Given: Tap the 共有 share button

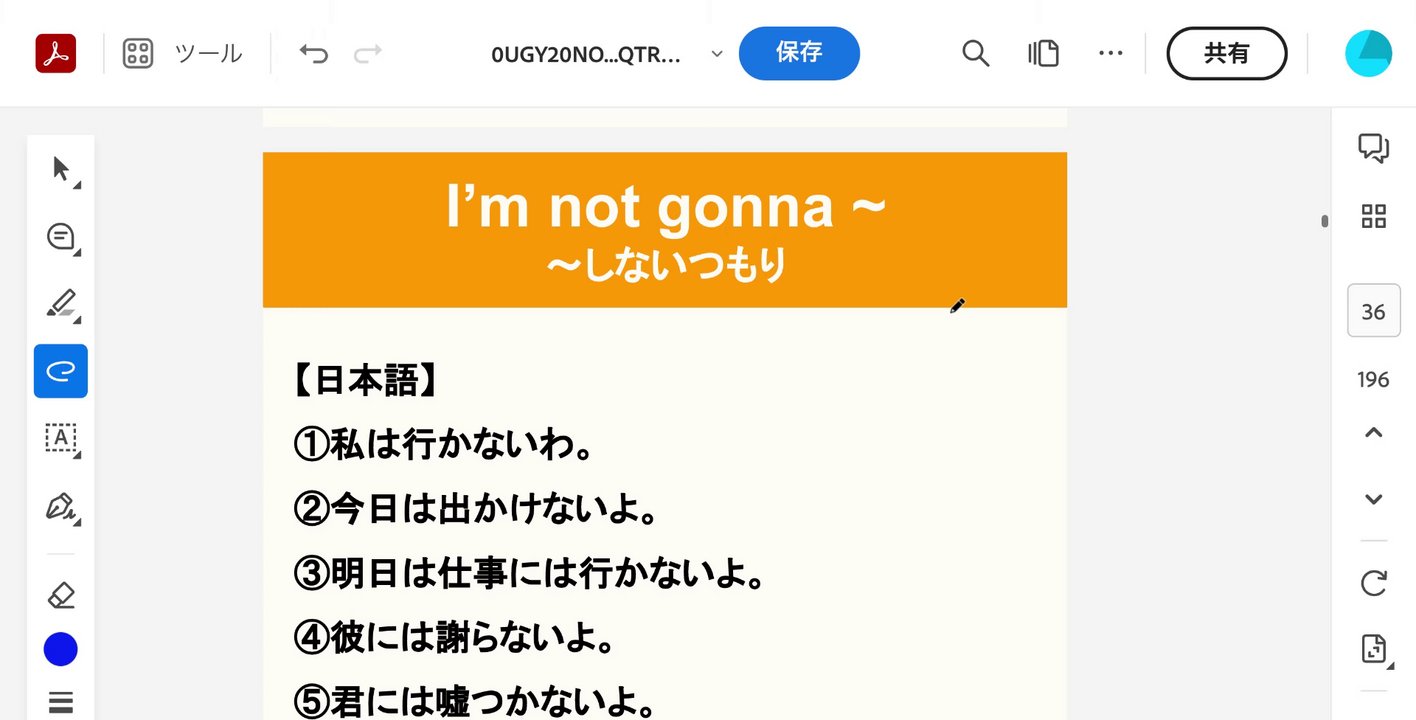Looking at the screenshot, I should pyautogui.click(x=1226, y=53).
